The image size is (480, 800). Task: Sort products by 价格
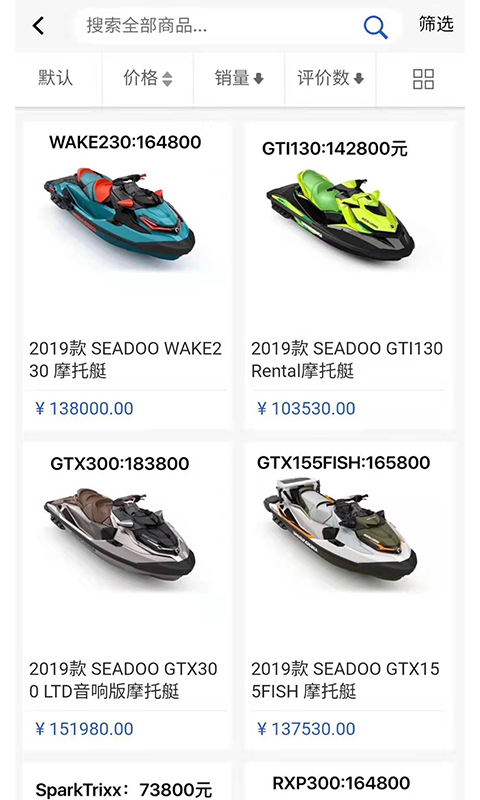pos(147,78)
